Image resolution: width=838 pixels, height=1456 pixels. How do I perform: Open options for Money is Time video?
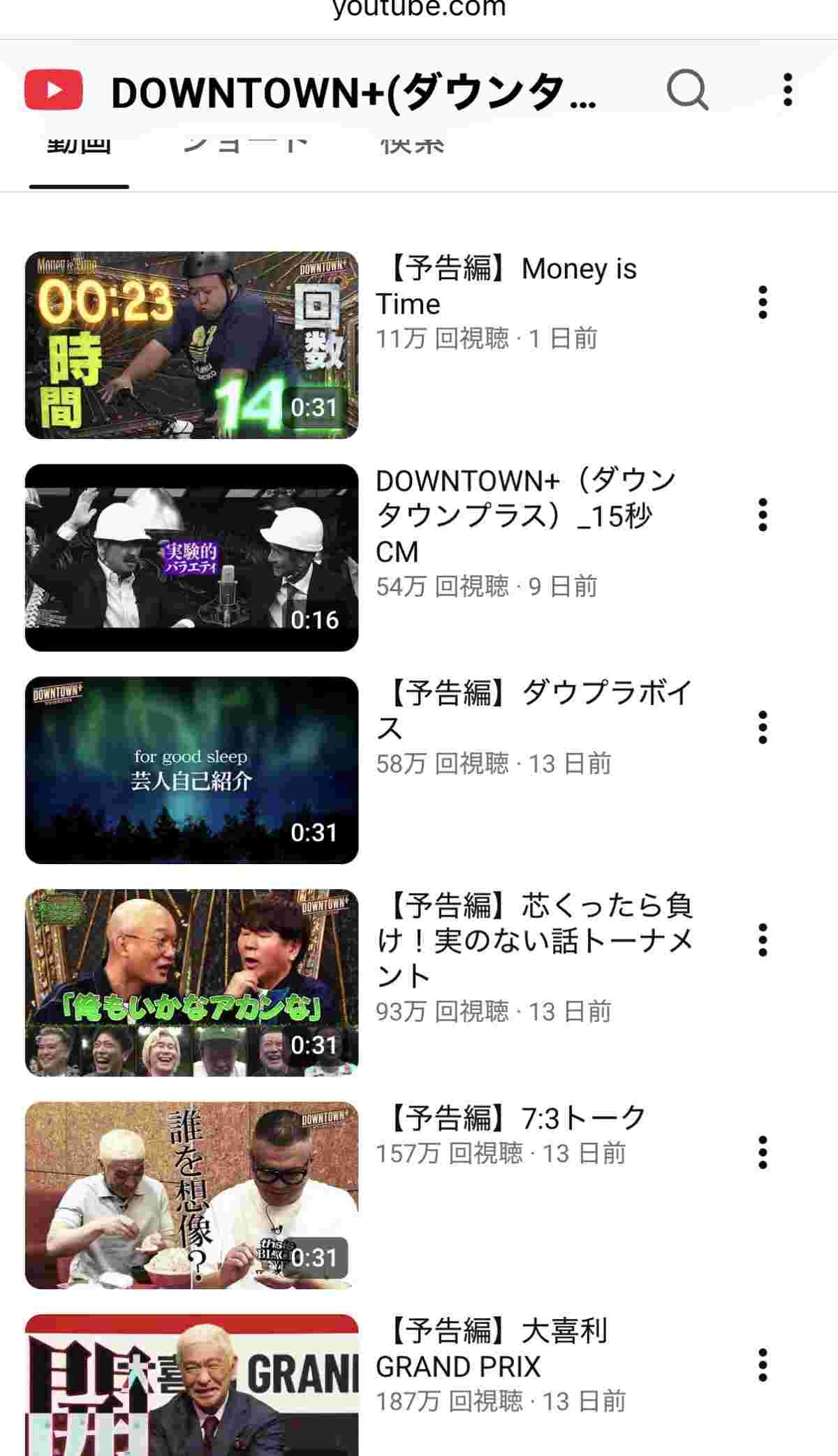[763, 302]
